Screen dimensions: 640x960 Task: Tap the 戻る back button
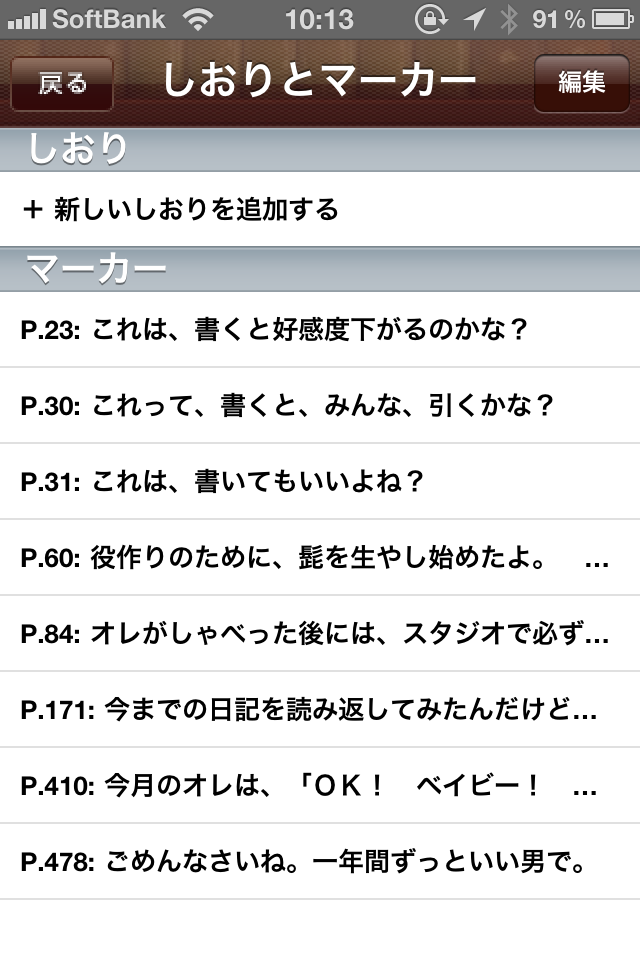point(62,83)
